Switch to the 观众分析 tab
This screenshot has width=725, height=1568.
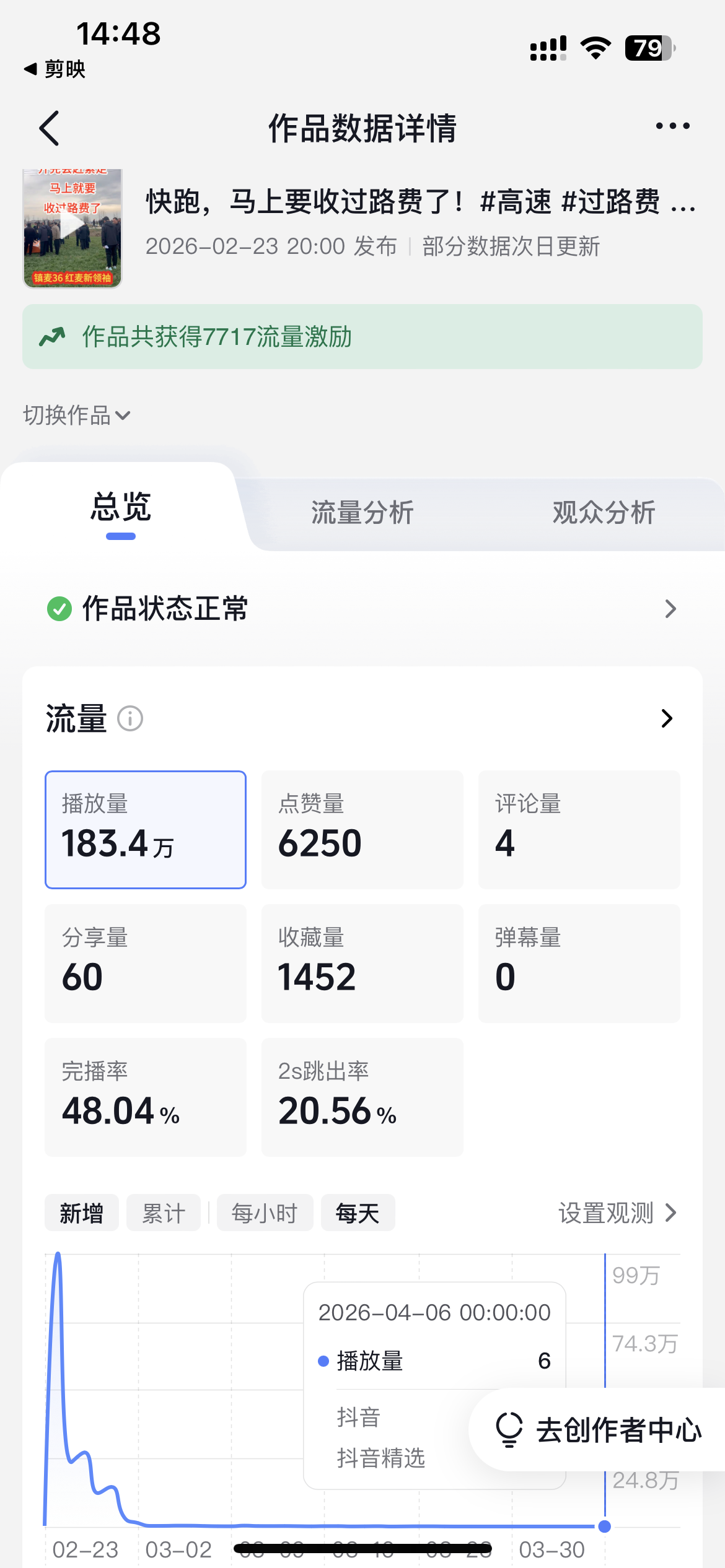(604, 512)
